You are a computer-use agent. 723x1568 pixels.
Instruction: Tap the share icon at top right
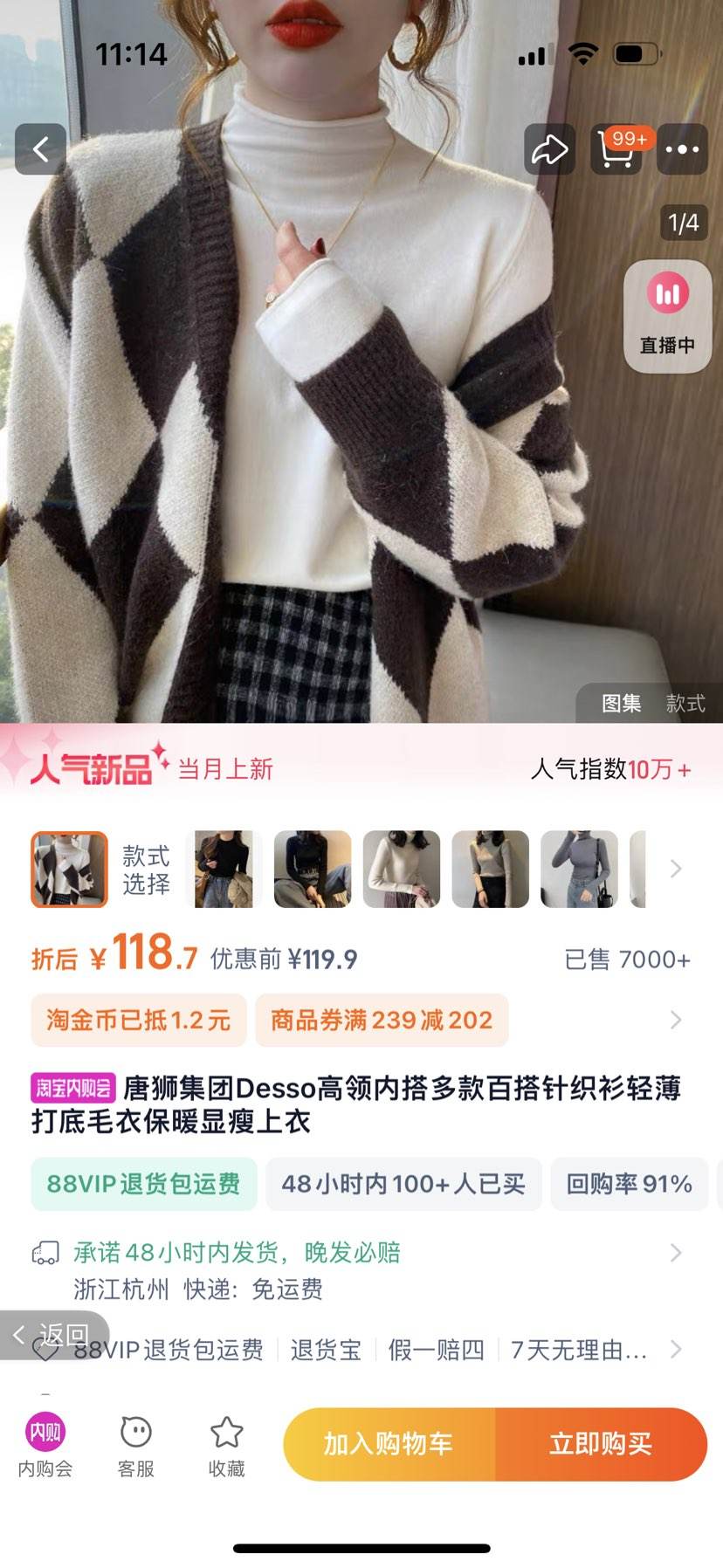coord(549,148)
